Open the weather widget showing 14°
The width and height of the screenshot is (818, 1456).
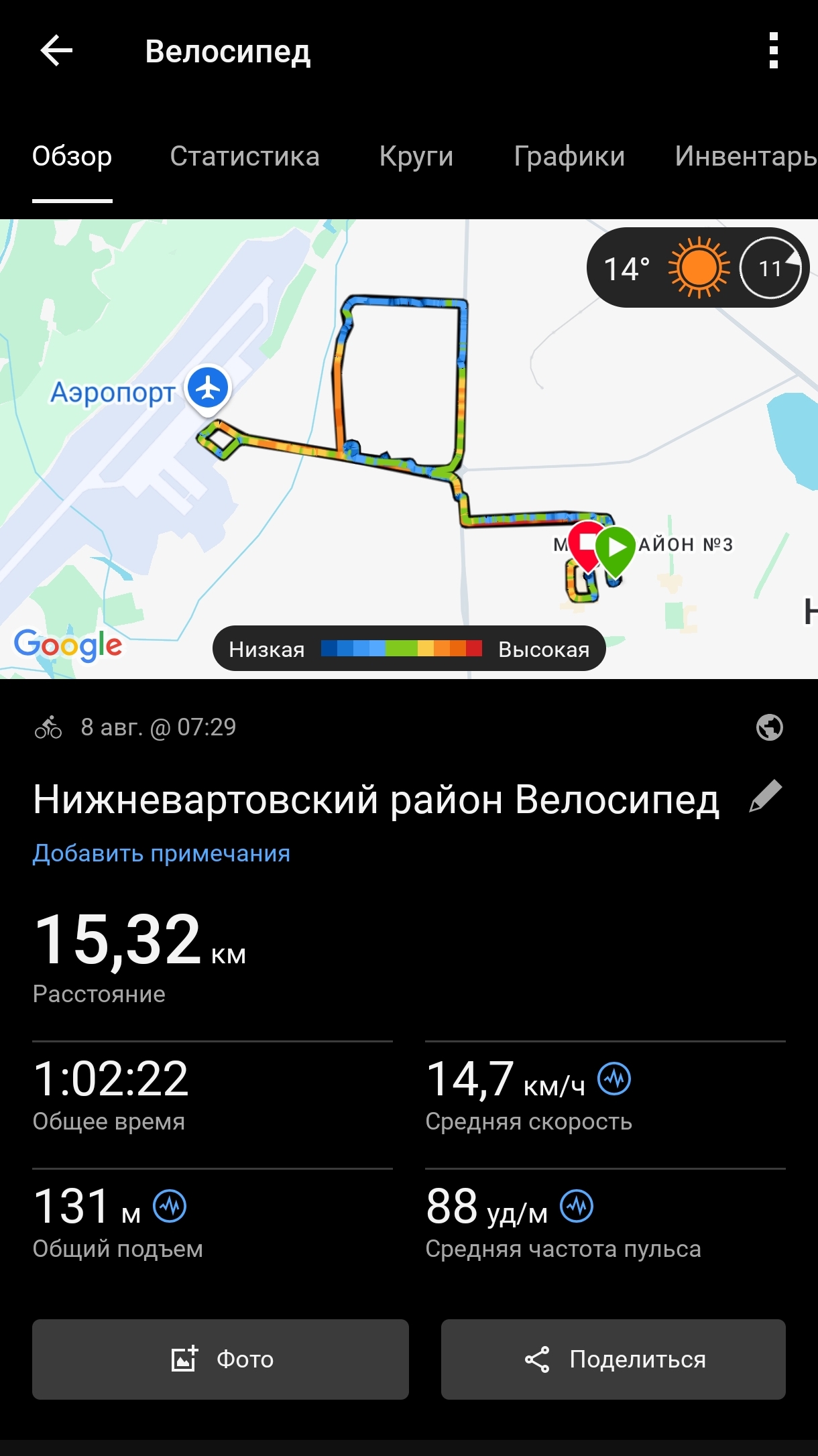tap(698, 268)
